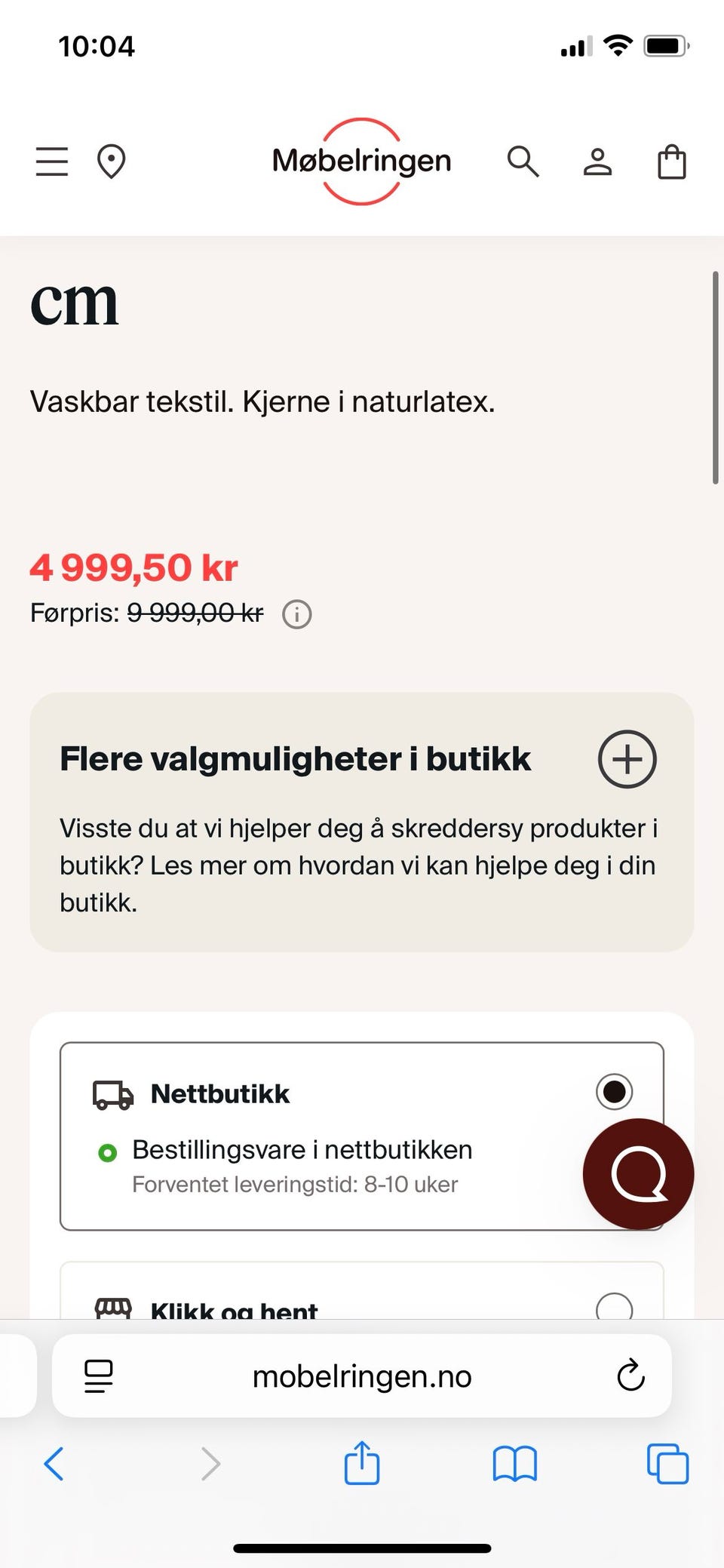Image resolution: width=724 pixels, height=1568 pixels.
Task: Open the account profile icon
Action: [597, 161]
